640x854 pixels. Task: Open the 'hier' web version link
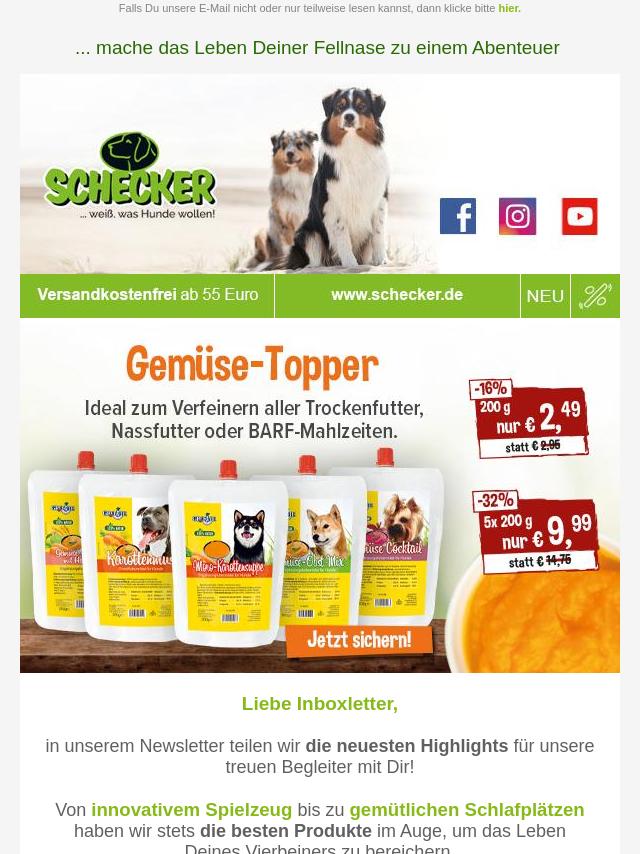pos(509,8)
